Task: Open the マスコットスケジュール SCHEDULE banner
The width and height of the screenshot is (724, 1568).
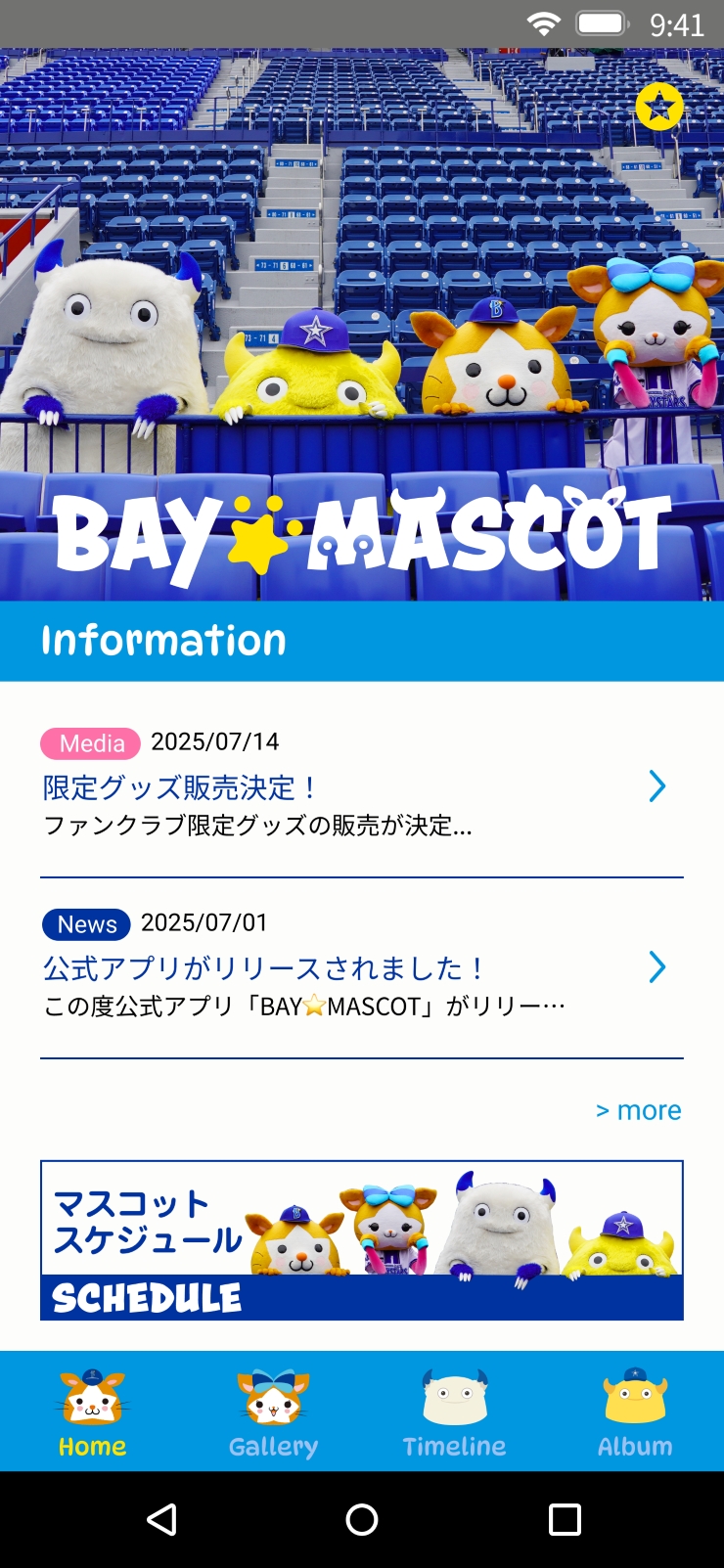Action: click(361, 1240)
